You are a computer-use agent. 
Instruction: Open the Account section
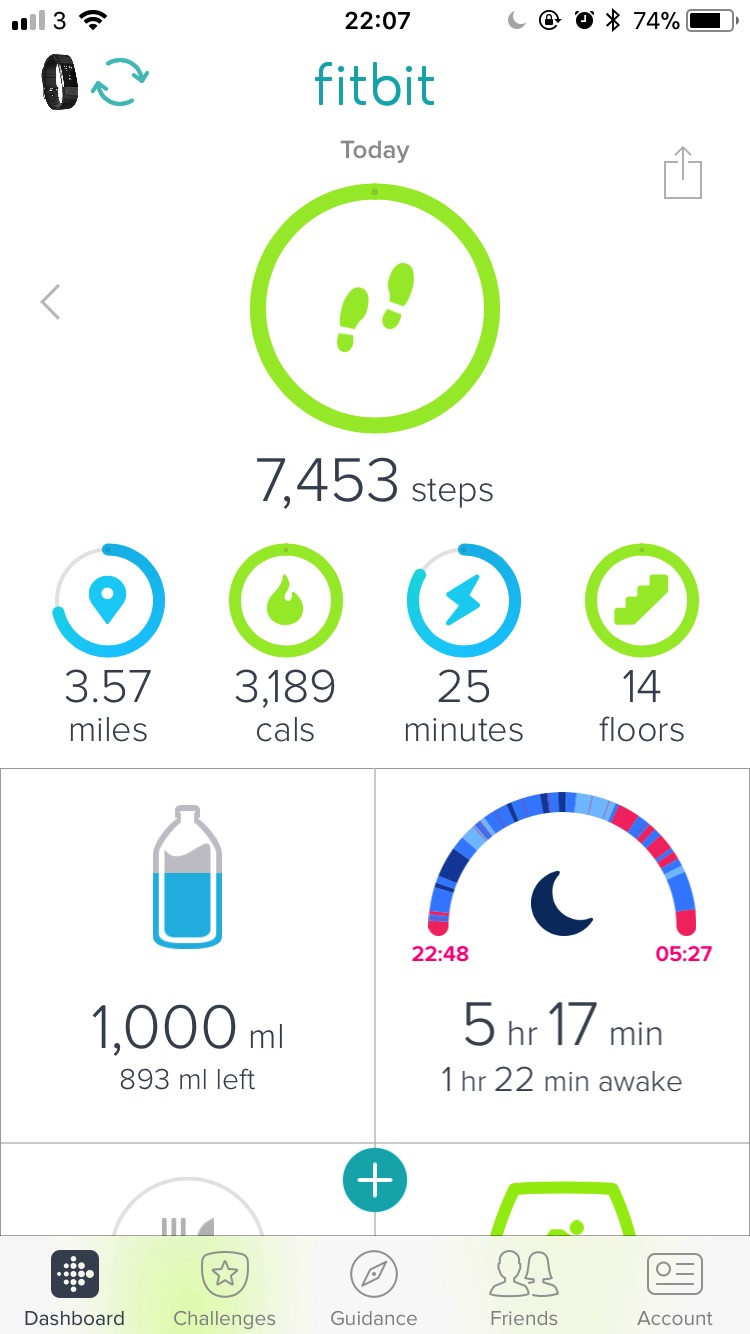674,1285
